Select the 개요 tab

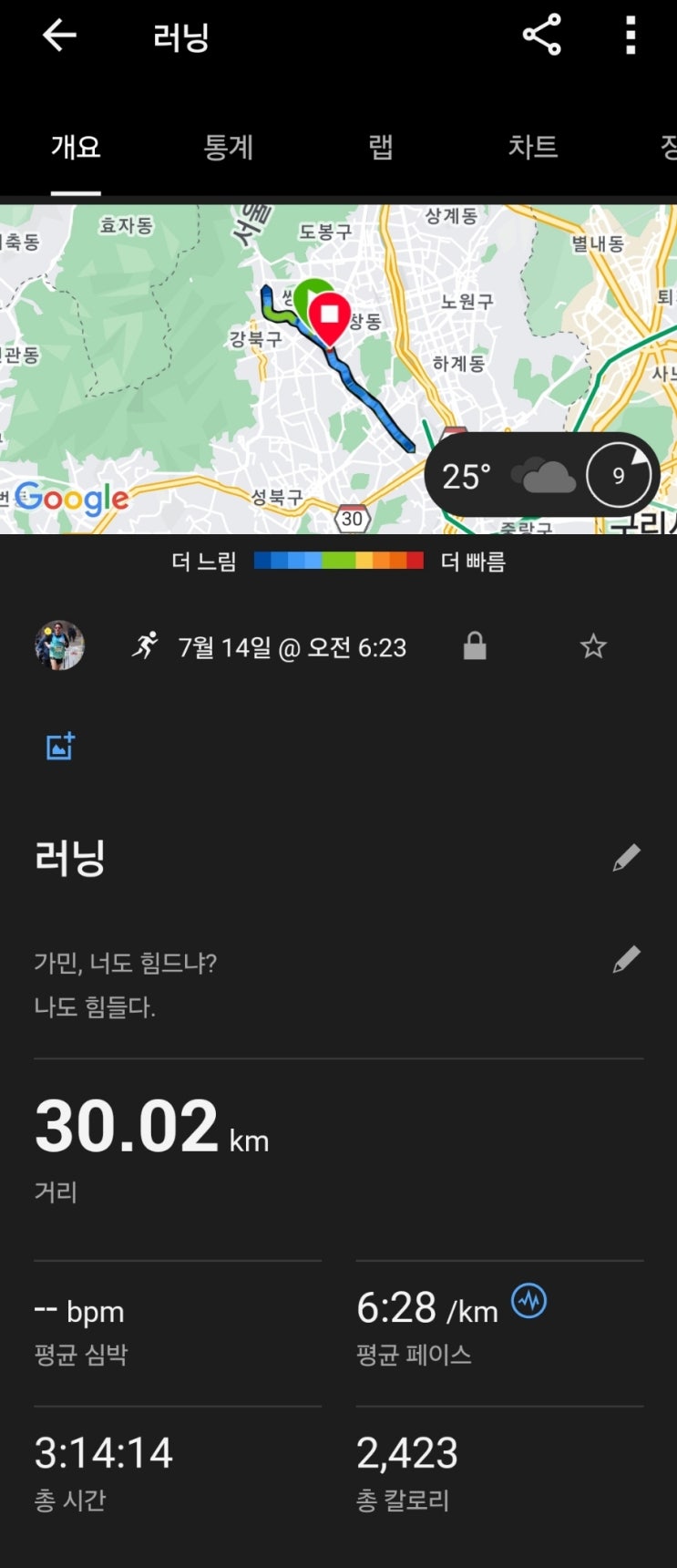point(76,148)
